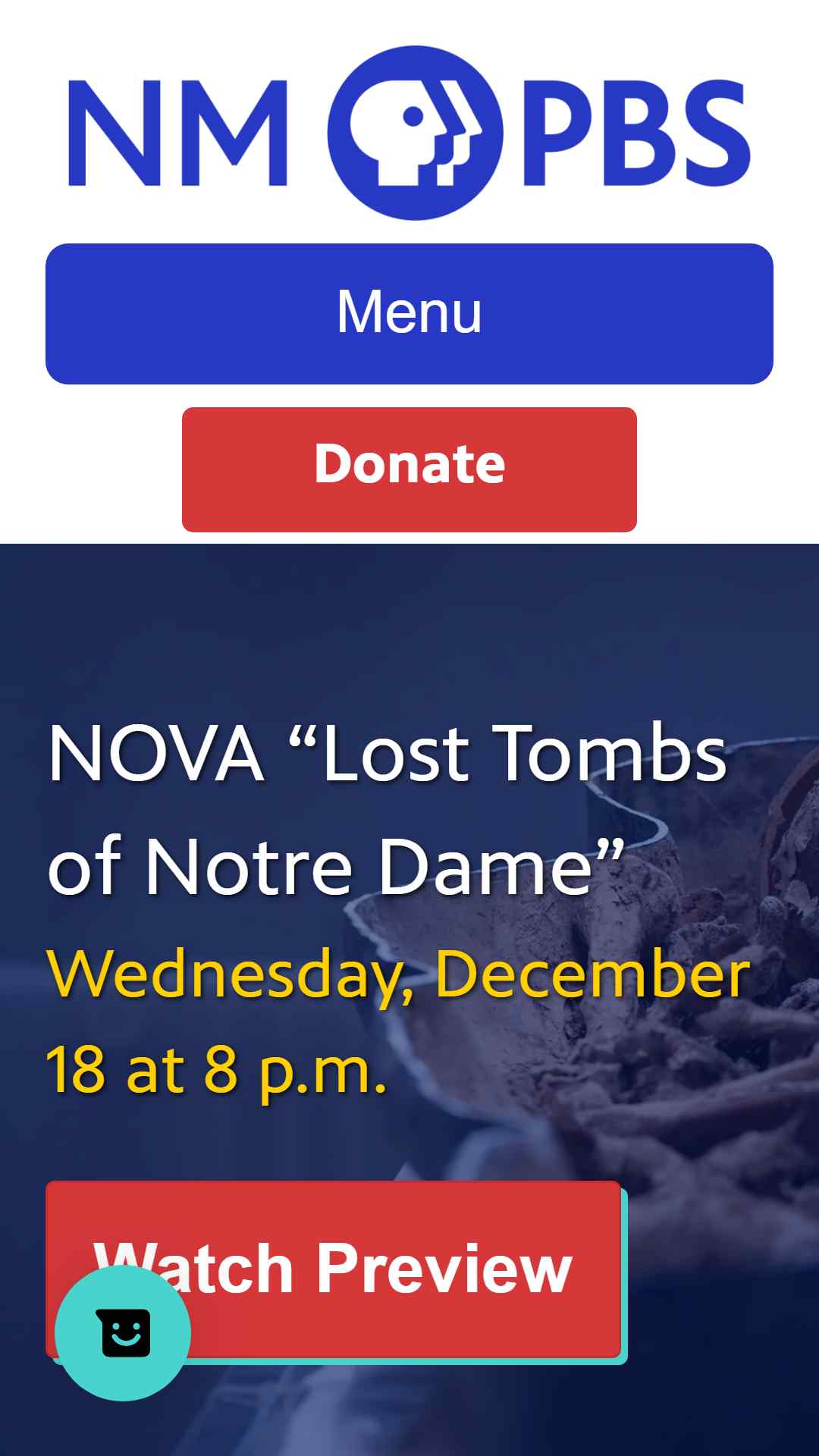Viewport: 819px width, 1456px height.
Task: Tap the red Donate button
Action: pos(409,469)
